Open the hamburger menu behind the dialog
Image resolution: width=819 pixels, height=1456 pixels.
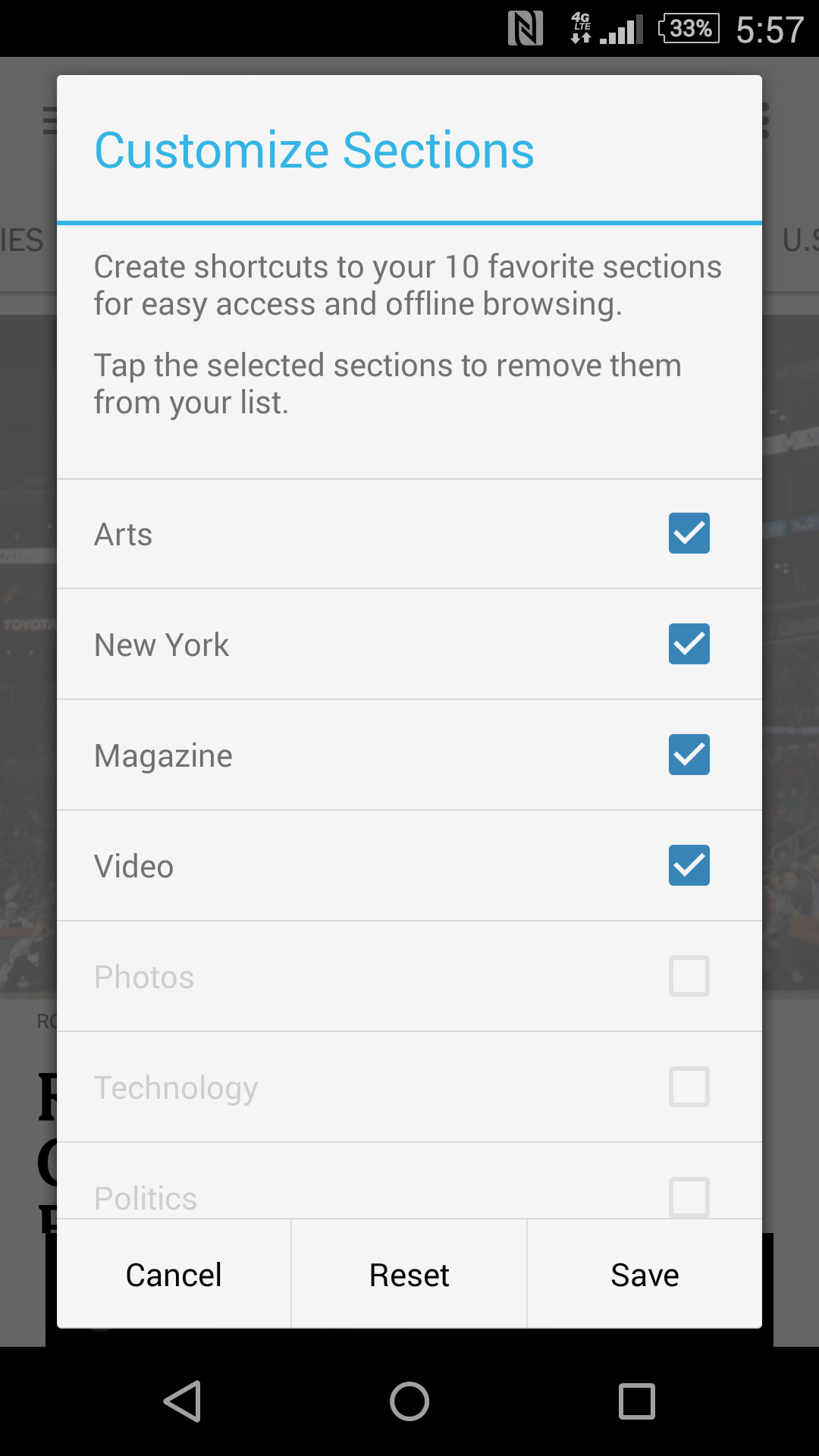point(49,121)
